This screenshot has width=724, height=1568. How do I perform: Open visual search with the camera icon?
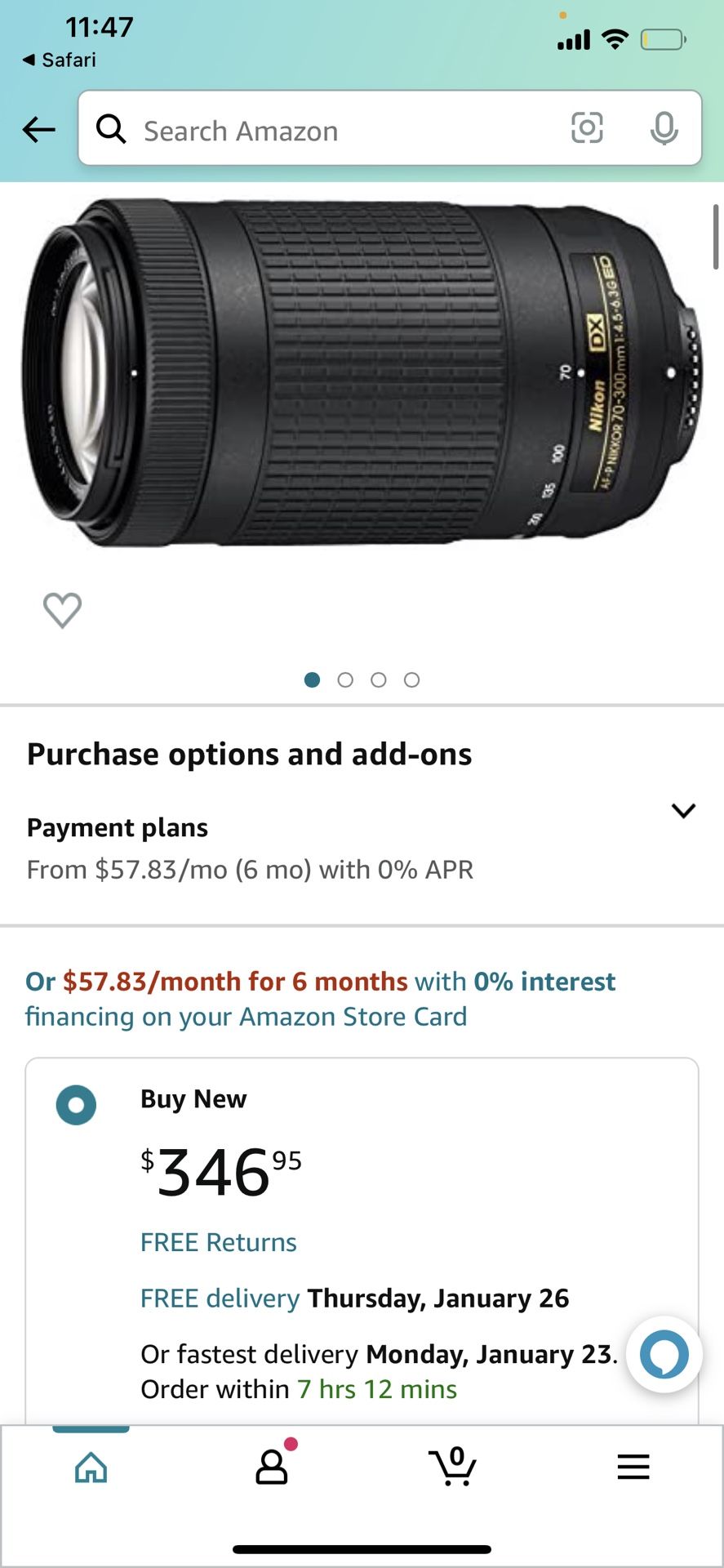pyautogui.click(x=587, y=129)
